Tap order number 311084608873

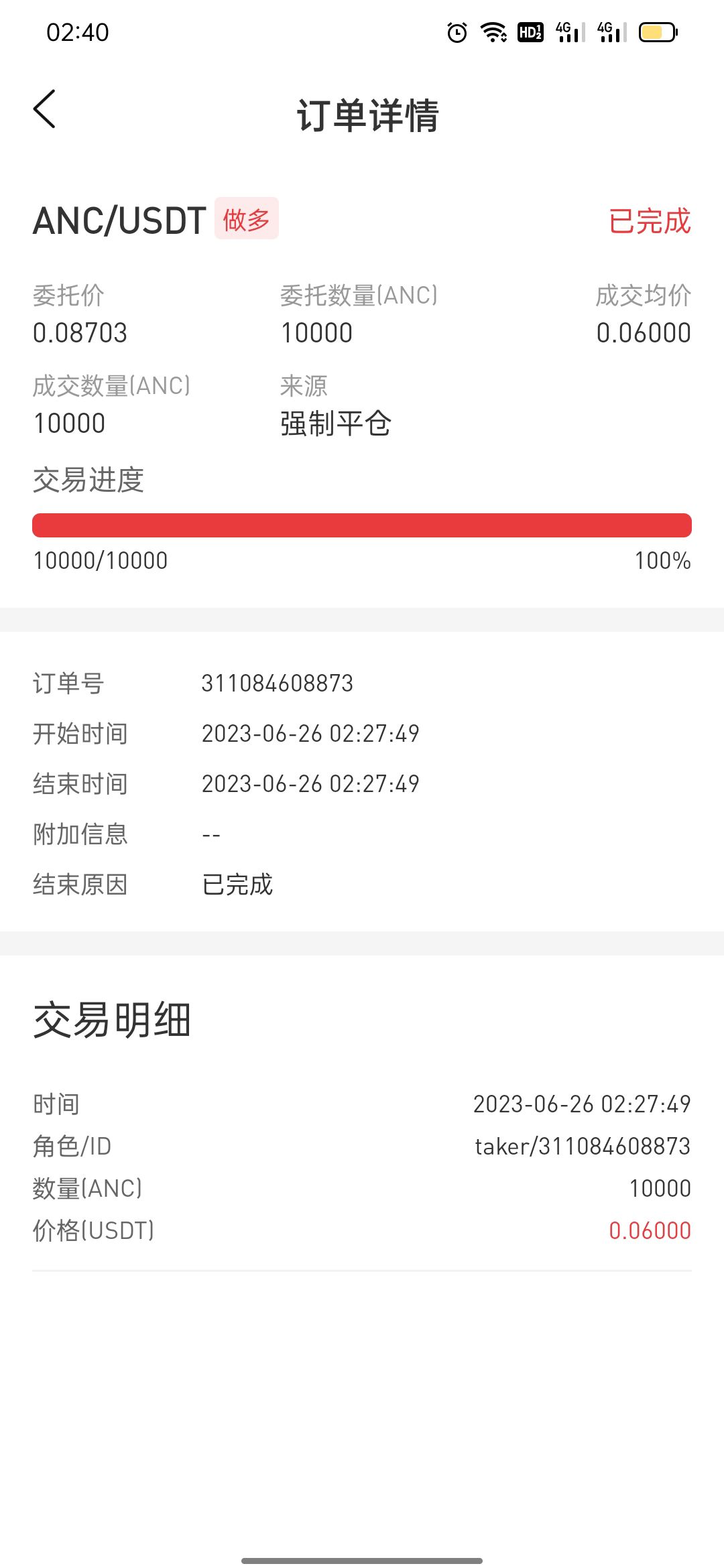[x=278, y=683]
